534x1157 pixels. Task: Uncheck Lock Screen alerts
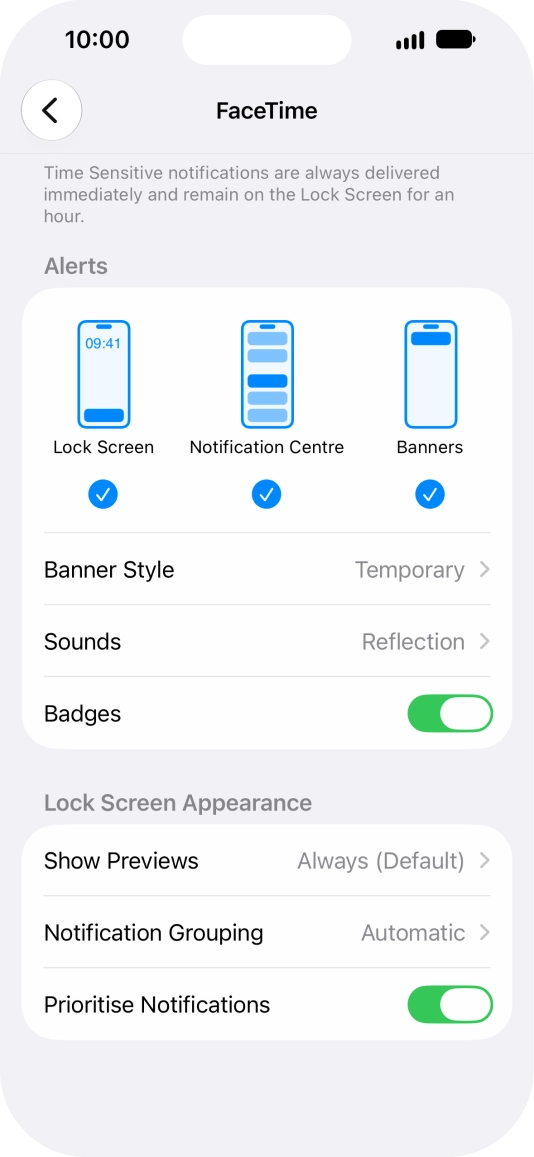(103, 494)
